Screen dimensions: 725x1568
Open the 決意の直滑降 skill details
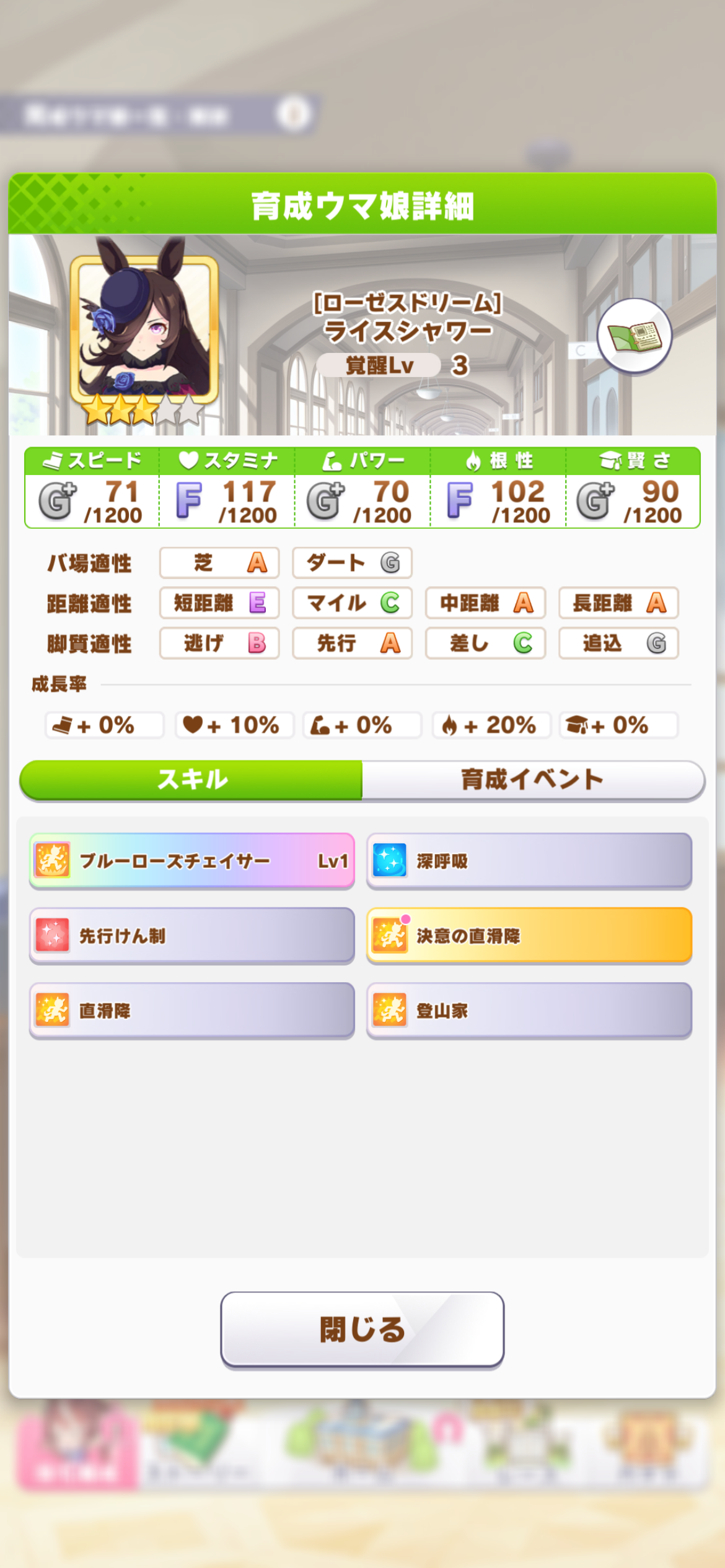point(529,936)
